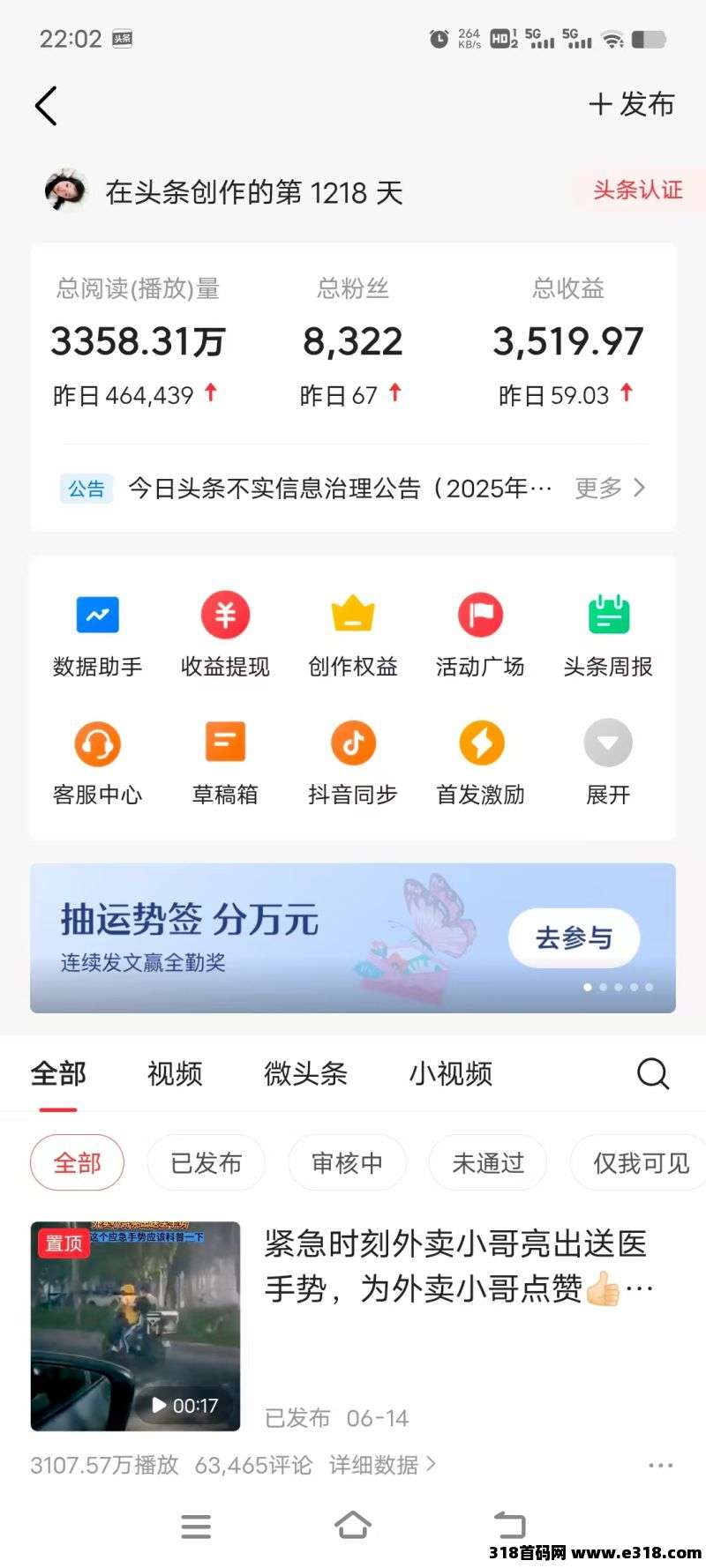
Task: Go back using the top-left arrow
Action: coord(47,106)
